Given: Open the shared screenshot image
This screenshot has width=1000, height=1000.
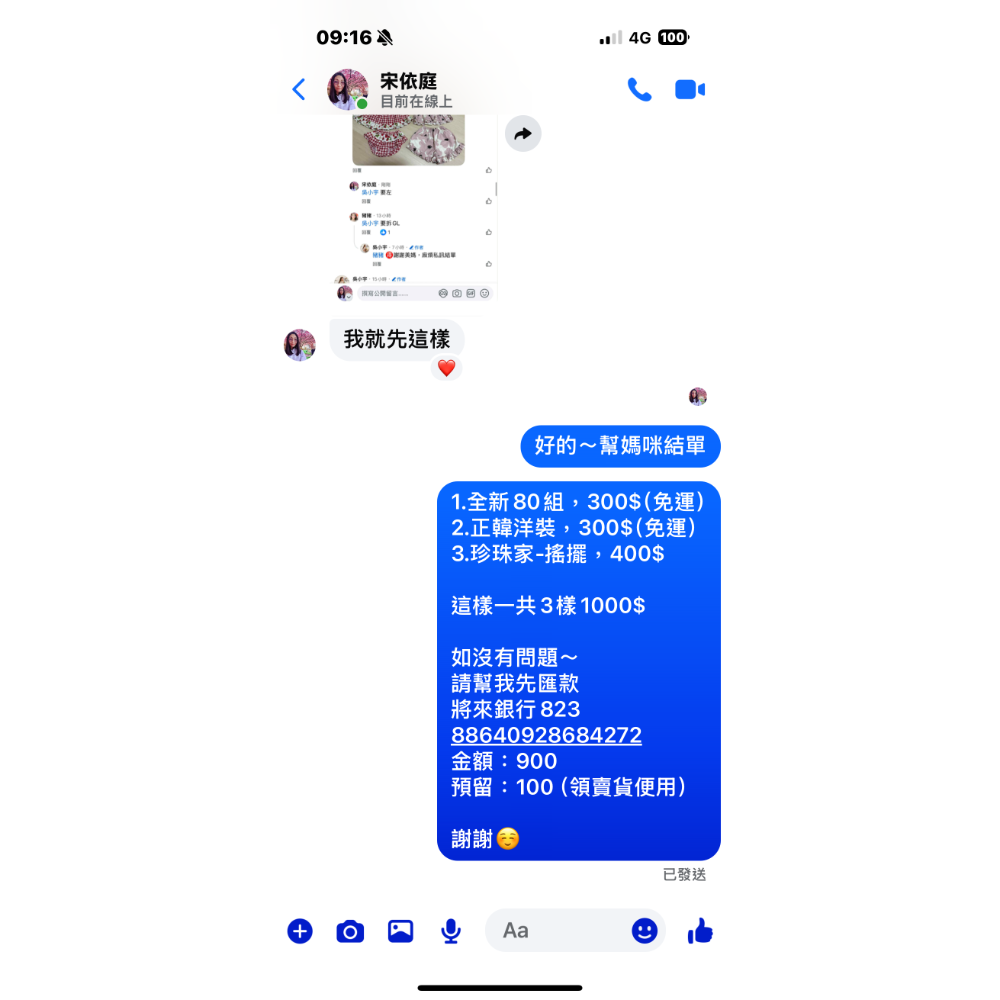Looking at the screenshot, I should [415, 210].
